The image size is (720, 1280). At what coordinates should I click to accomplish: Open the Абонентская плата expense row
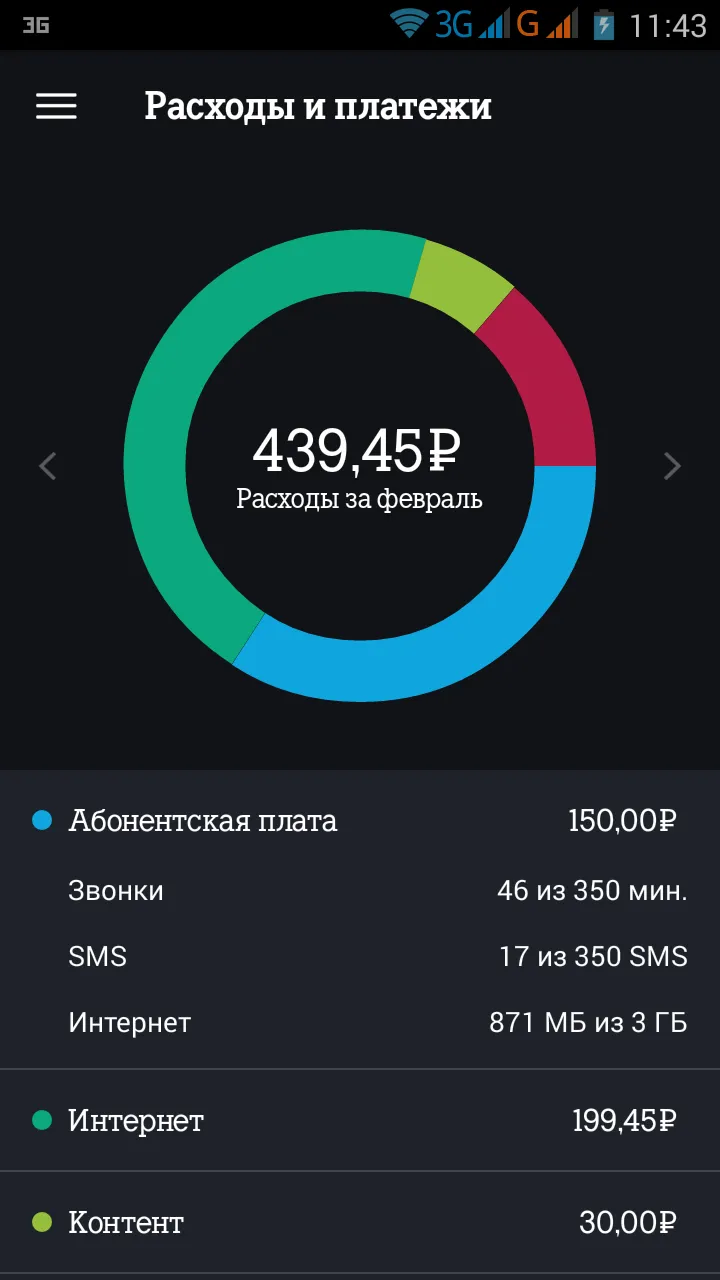point(360,821)
